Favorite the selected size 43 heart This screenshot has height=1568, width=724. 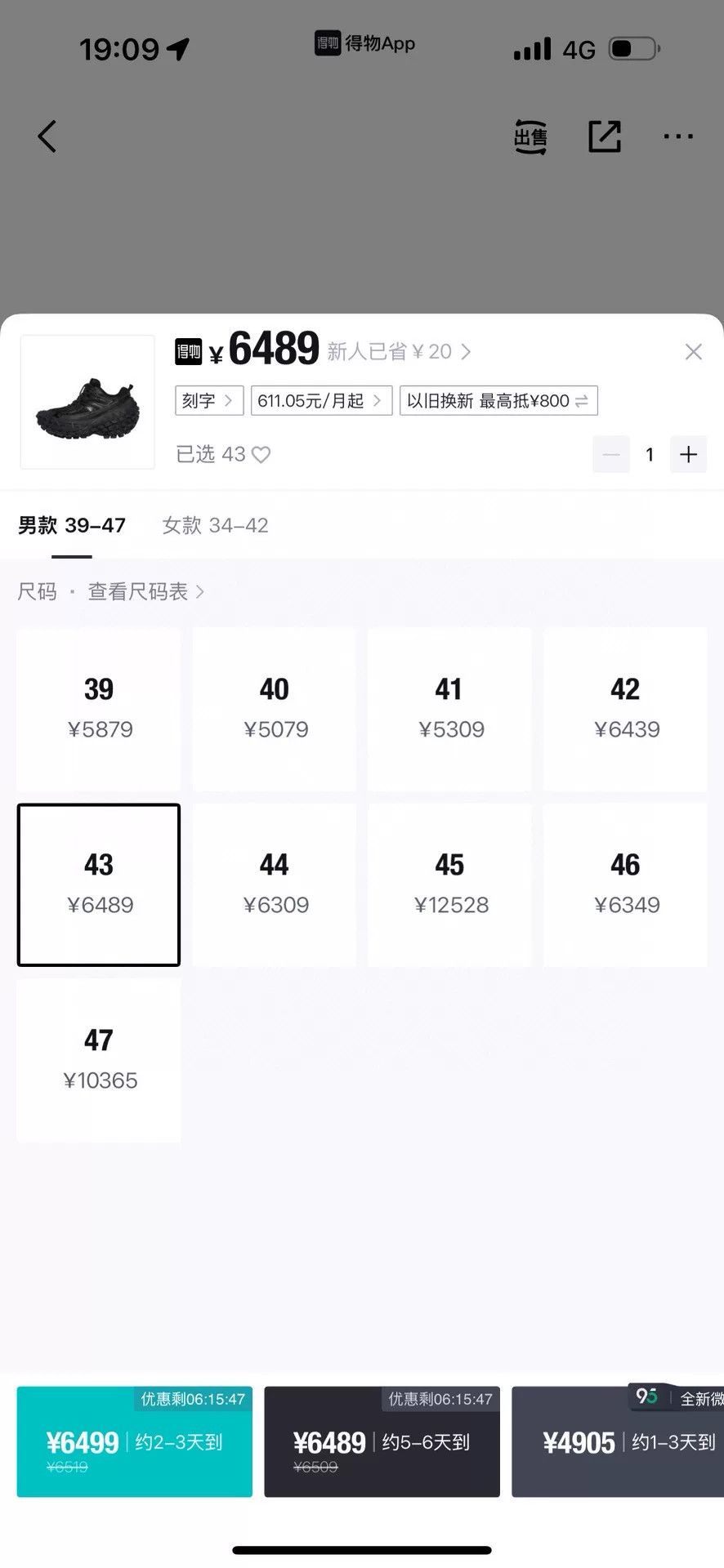click(x=261, y=454)
